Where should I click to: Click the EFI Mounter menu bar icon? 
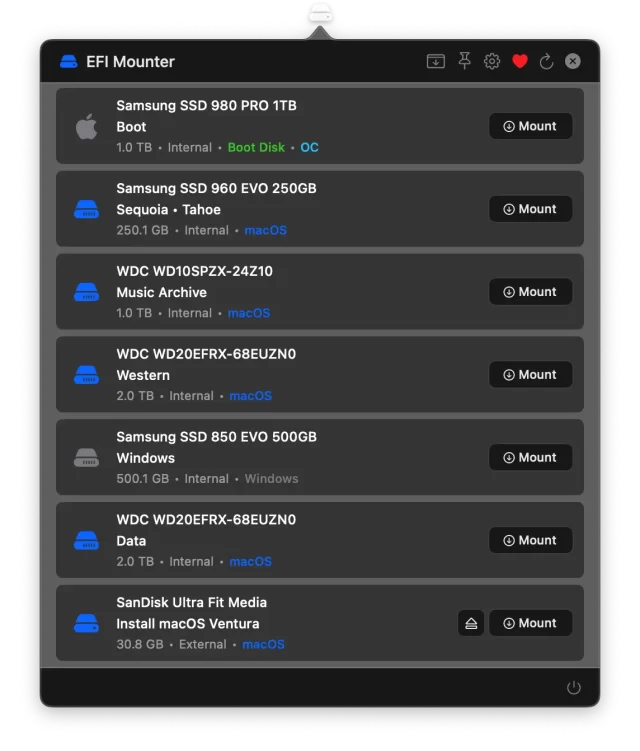(320, 13)
